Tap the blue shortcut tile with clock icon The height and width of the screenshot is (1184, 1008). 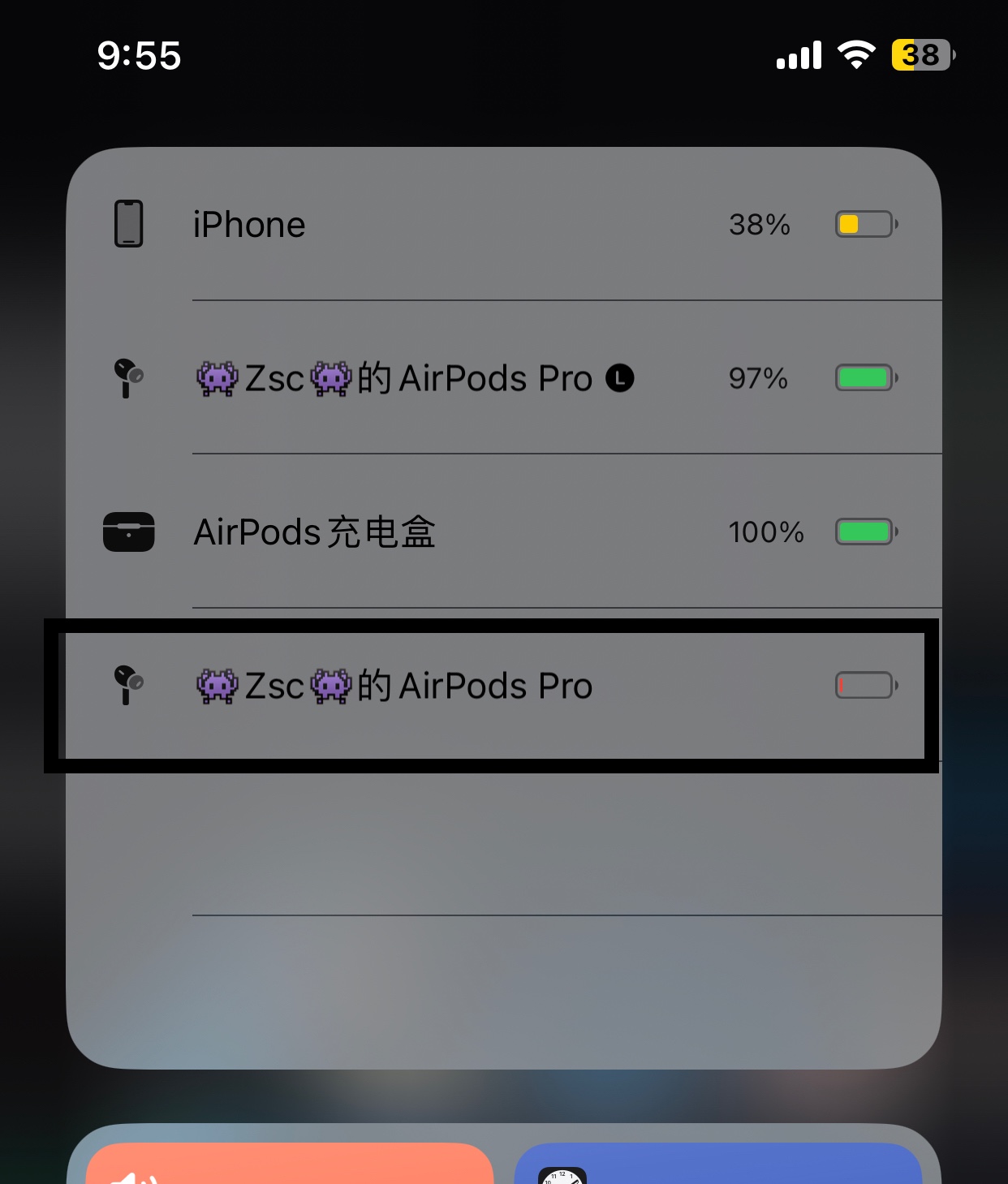click(x=717, y=1165)
